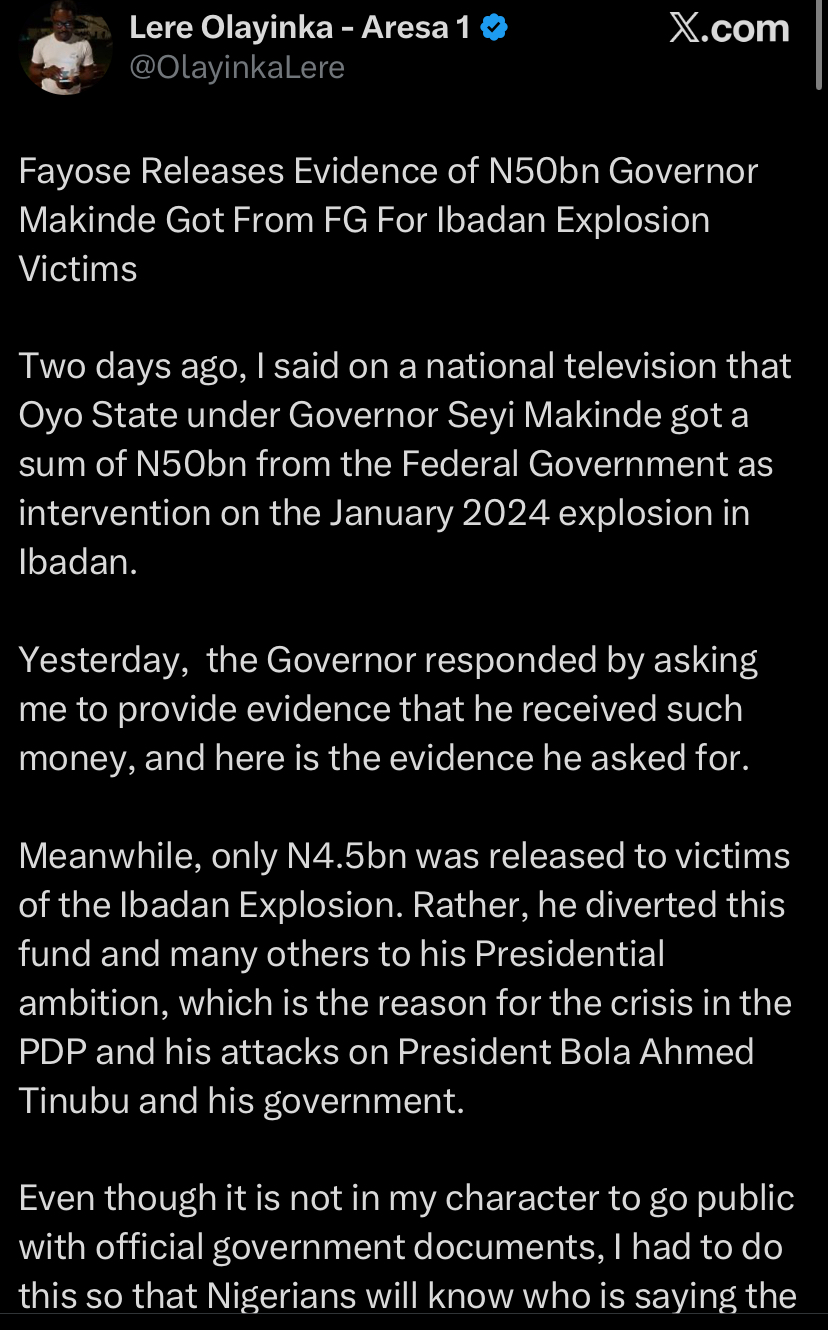
Task: Click the phrase January 2024 explosion in Ibadan
Action: coord(385,514)
